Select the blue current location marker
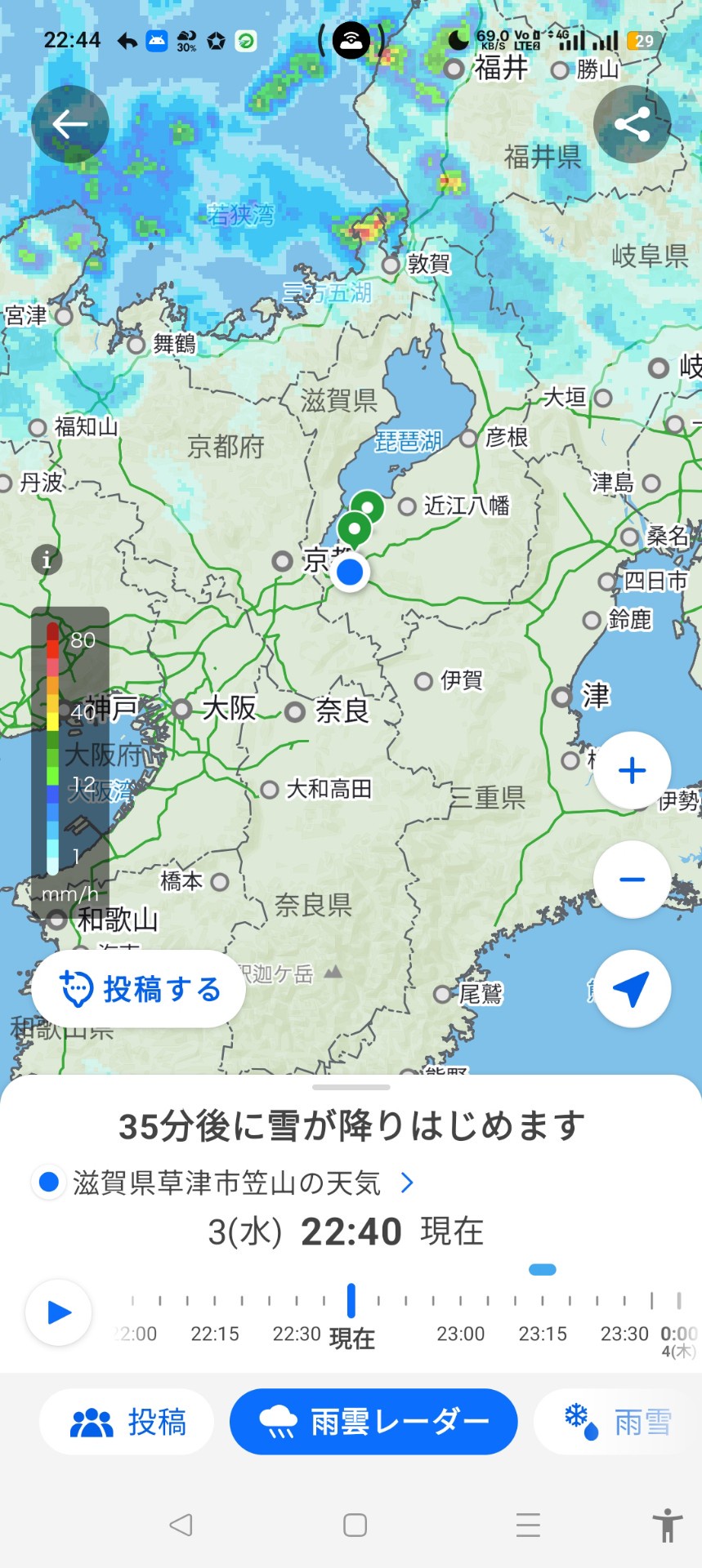Viewport: 702px width, 1568px height. pos(350,572)
